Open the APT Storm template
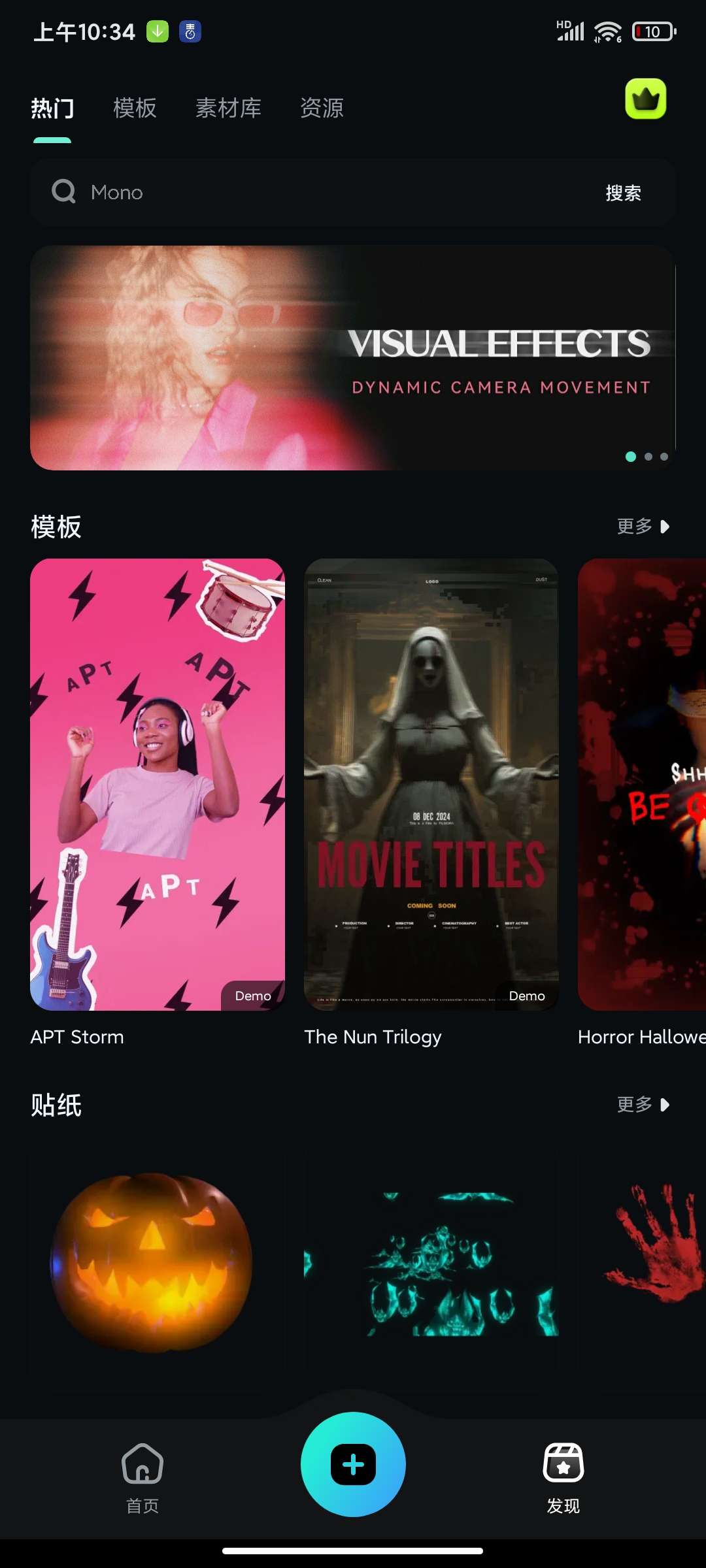The height and width of the screenshot is (1568, 706). 158,784
